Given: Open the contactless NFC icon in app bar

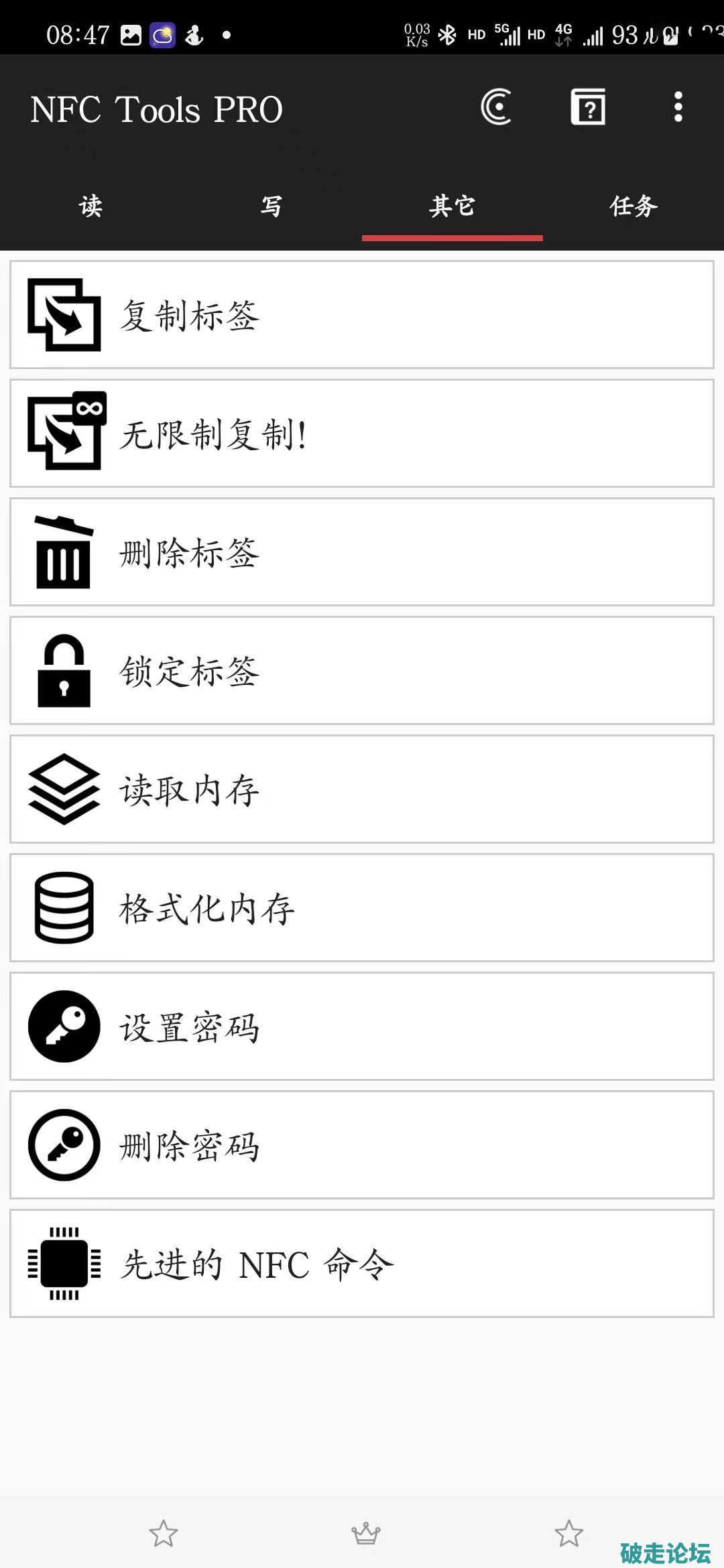Looking at the screenshot, I should [497, 107].
